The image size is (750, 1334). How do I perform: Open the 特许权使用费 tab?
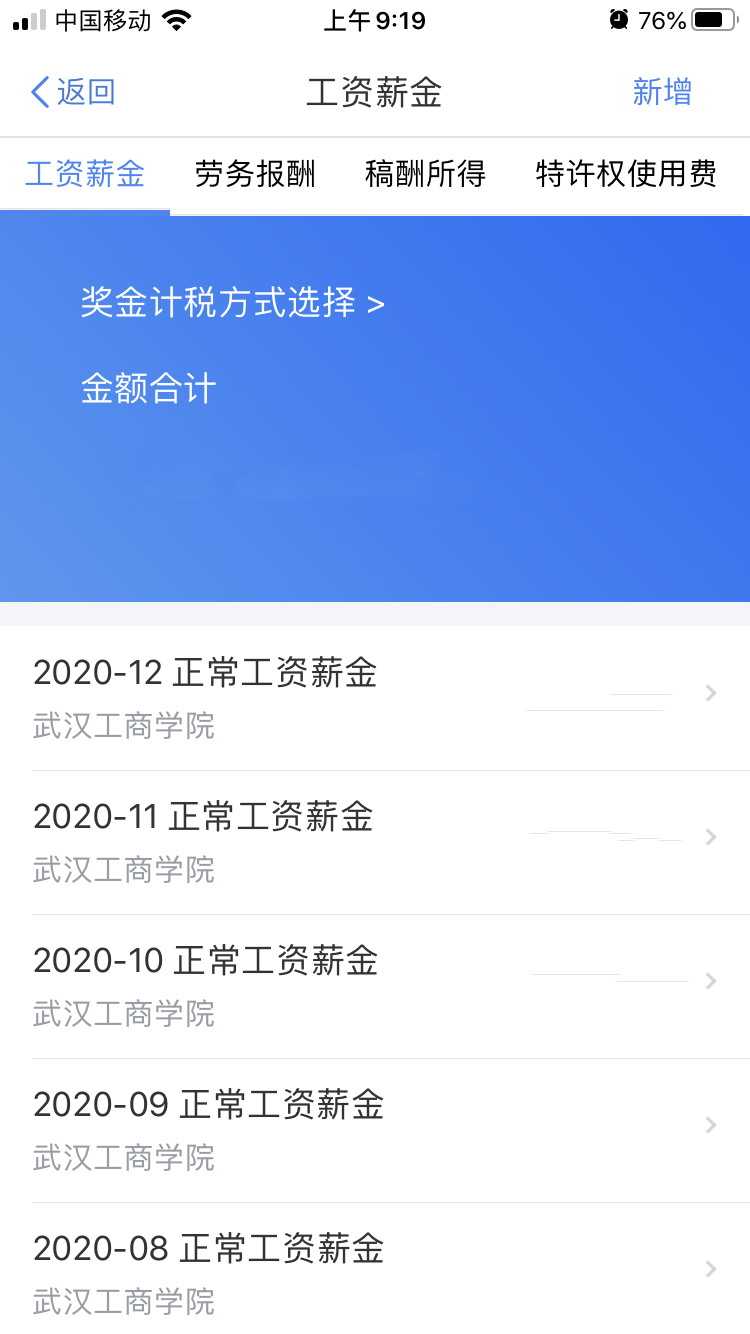[626, 175]
